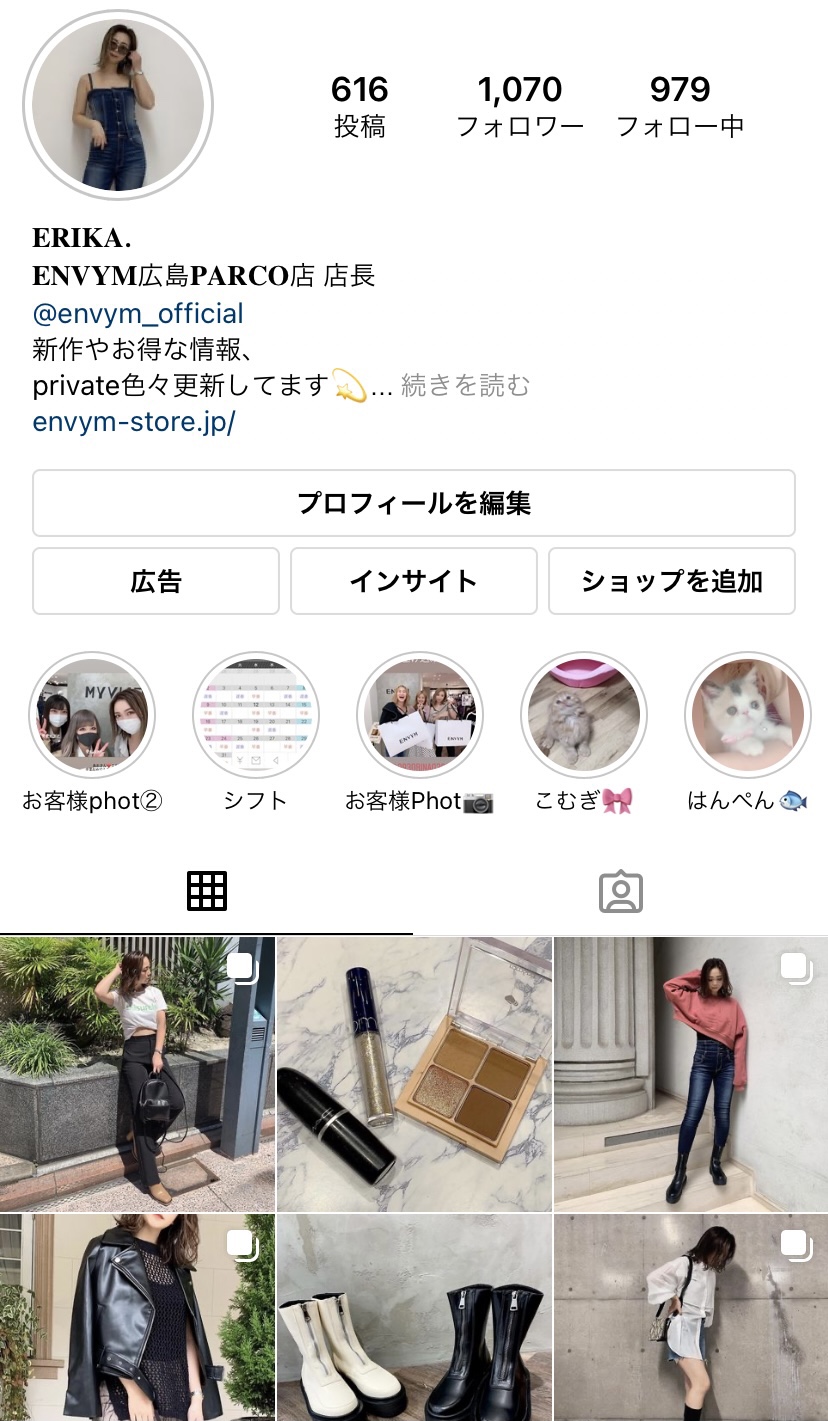View はんぺん story highlight
Screen dimensions: 828x1421
pos(747,716)
